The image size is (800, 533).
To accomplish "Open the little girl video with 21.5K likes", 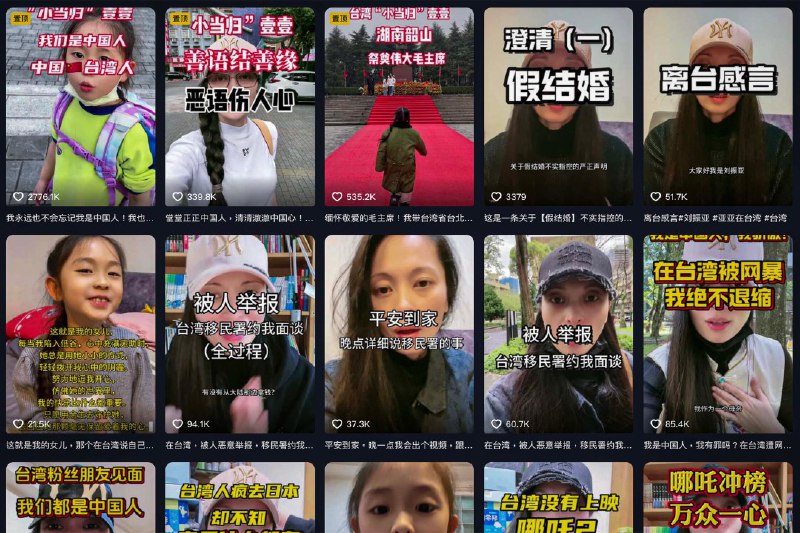I will coord(80,333).
